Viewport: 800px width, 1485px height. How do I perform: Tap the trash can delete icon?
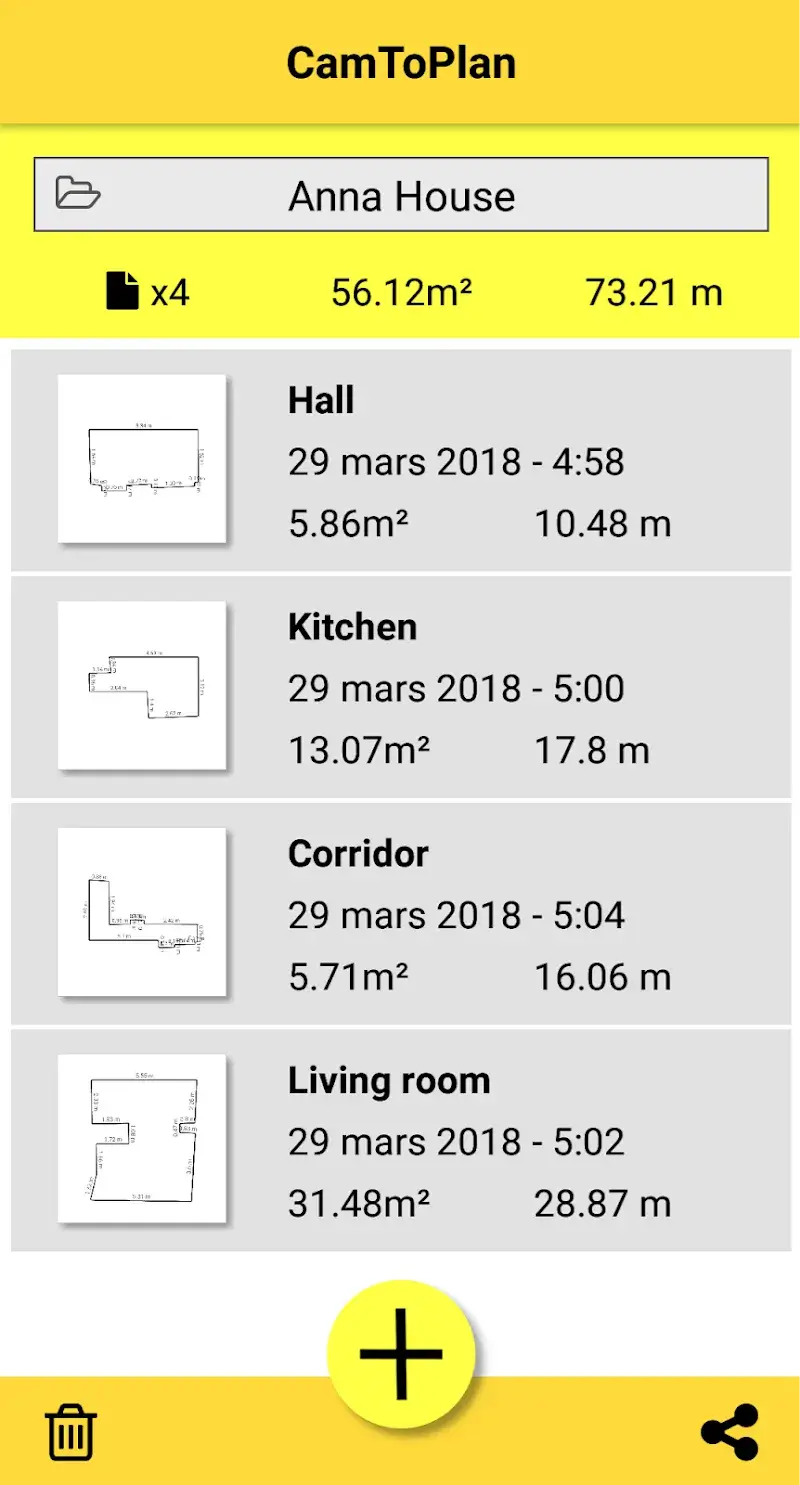71,1432
